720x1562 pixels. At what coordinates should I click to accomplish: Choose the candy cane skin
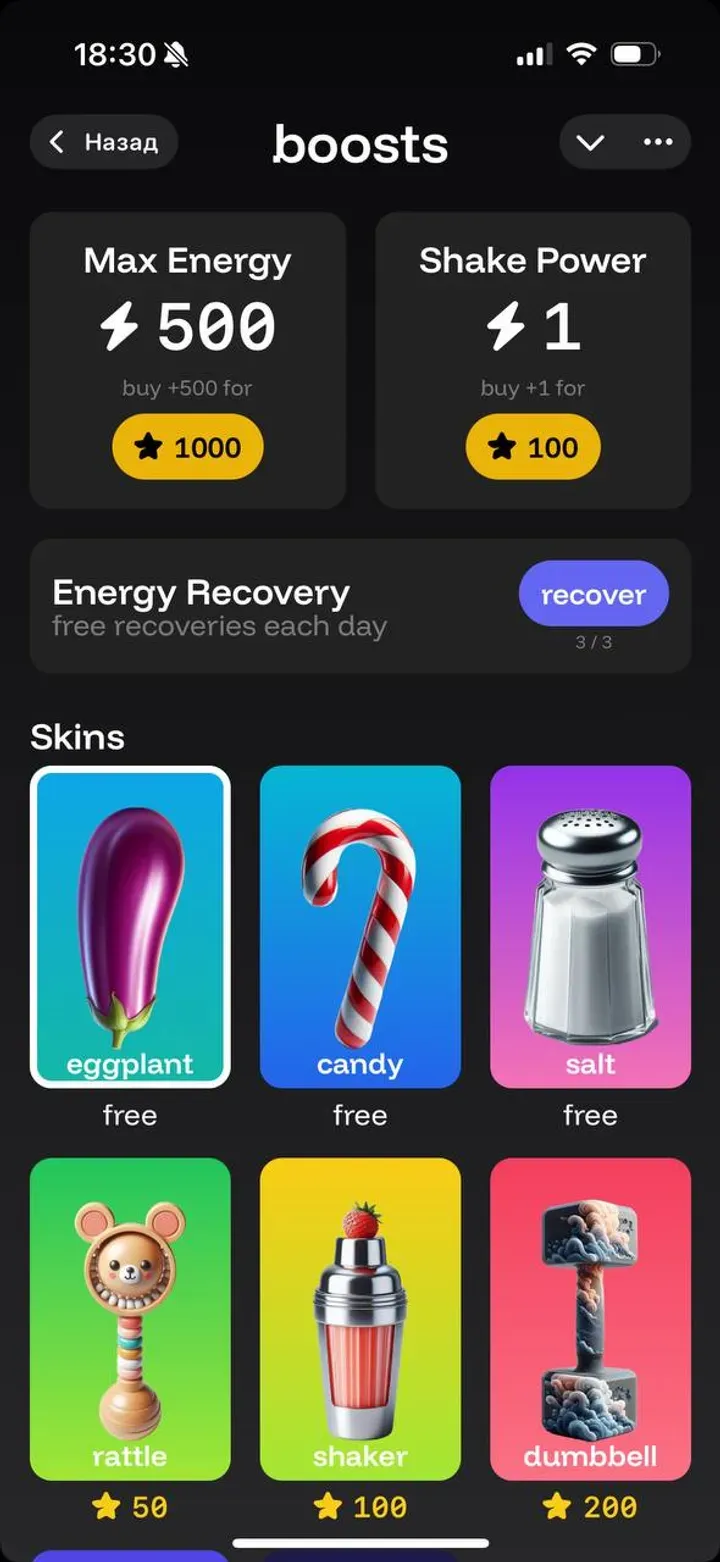pyautogui.click(x=360, y=926)
